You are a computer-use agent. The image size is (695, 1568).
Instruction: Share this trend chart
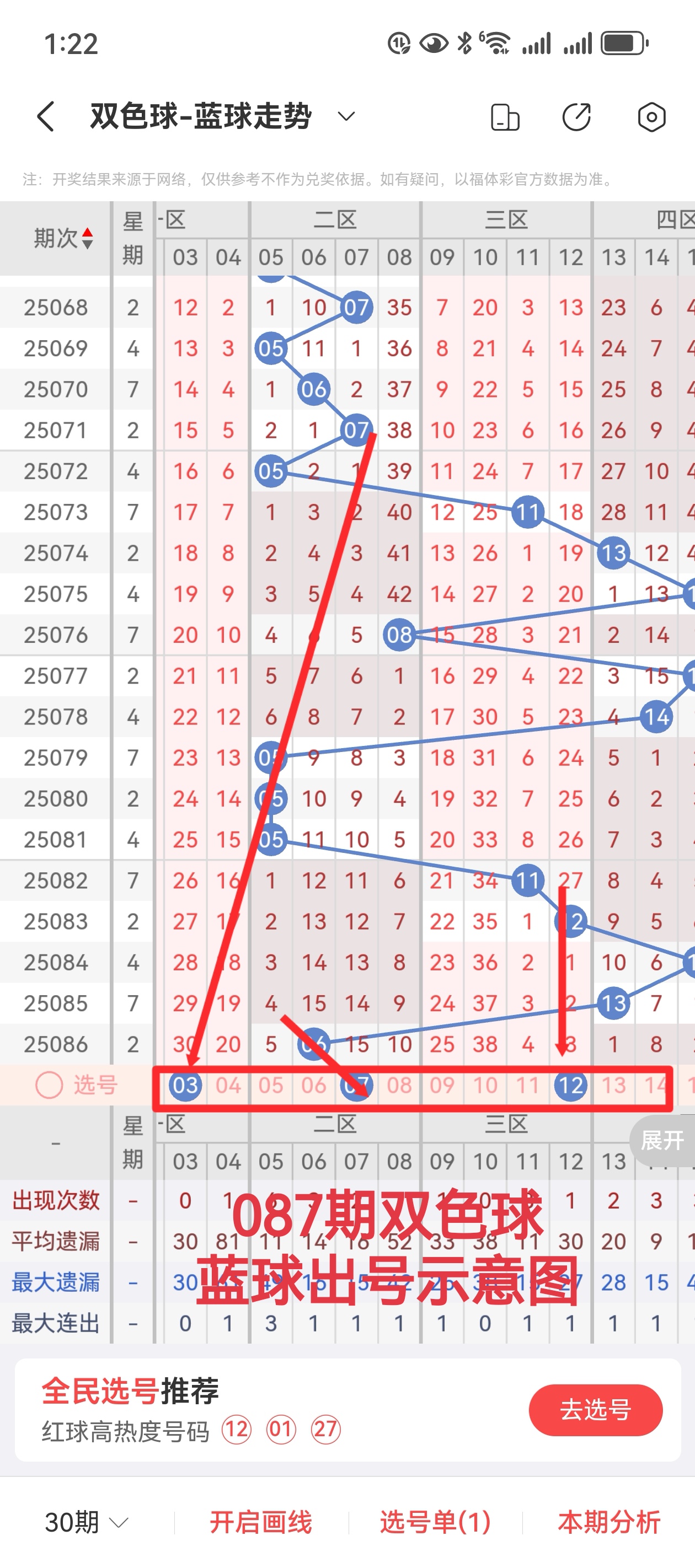click(x=576, y=117)
